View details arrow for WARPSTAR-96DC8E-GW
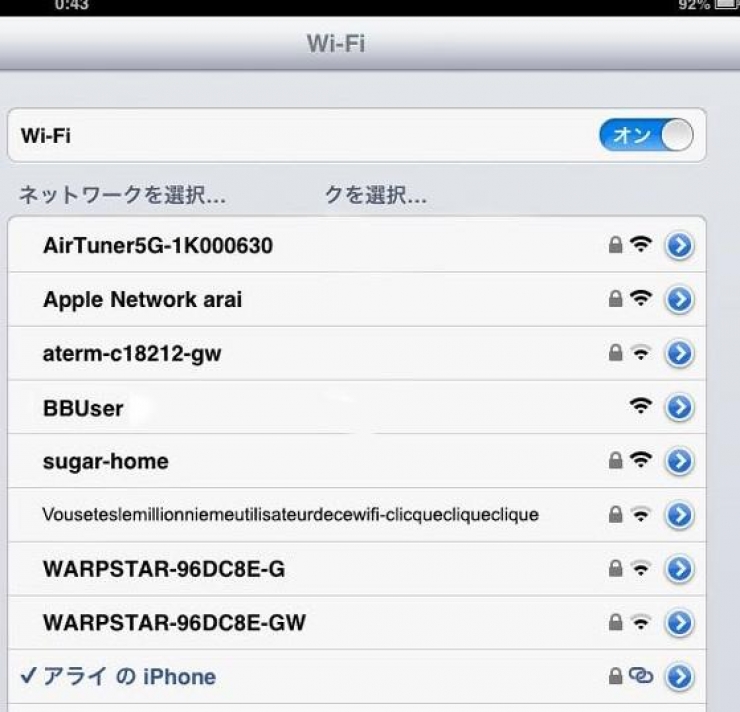The width and height of the screenshot is (740, 712). point(679,623)
